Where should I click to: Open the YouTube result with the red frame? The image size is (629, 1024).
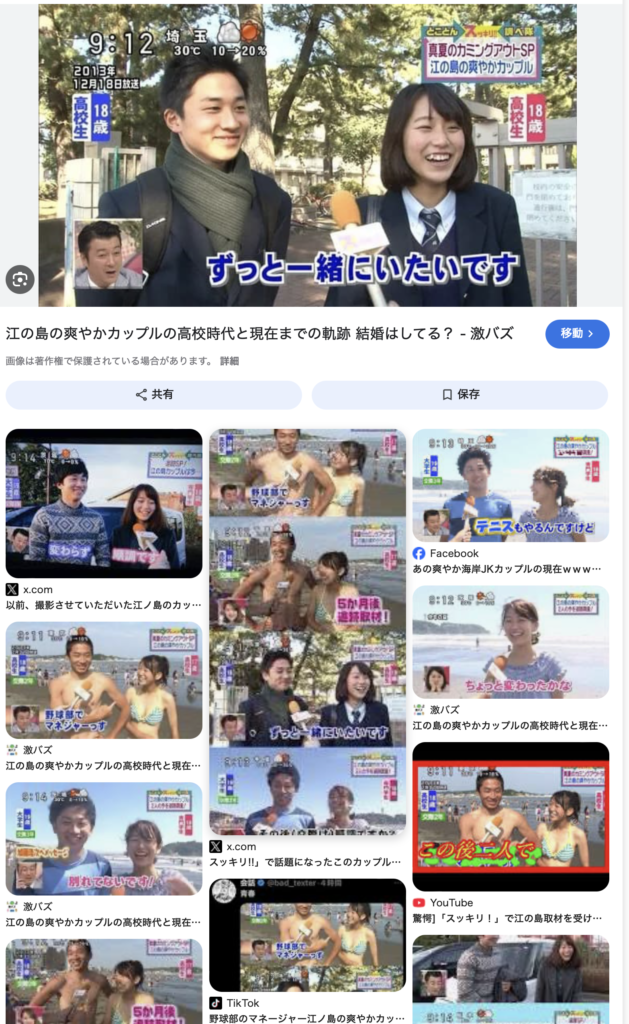[510, 815]
